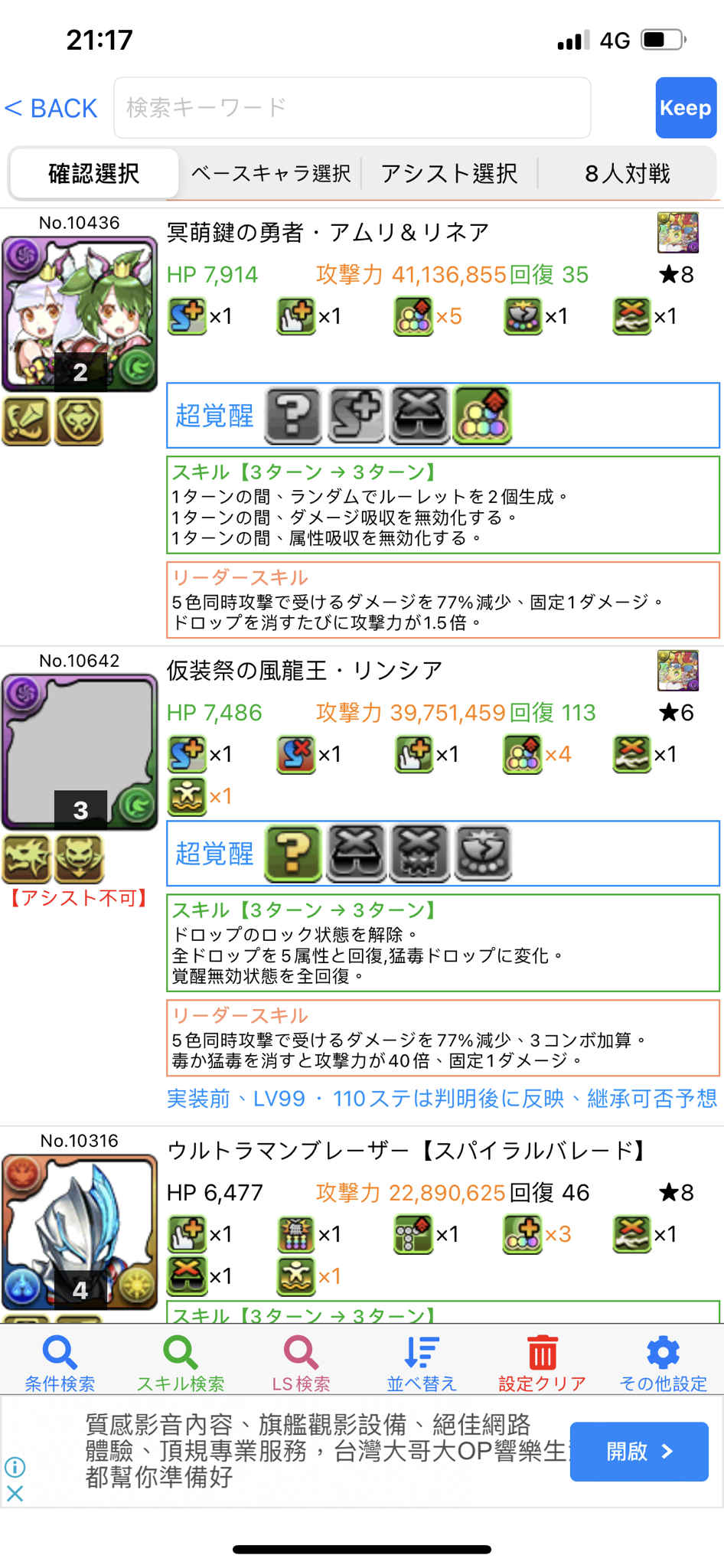Tap 設定クリア to clear settings
The width and height of the screenshot is (724, 1568).
542,1364
